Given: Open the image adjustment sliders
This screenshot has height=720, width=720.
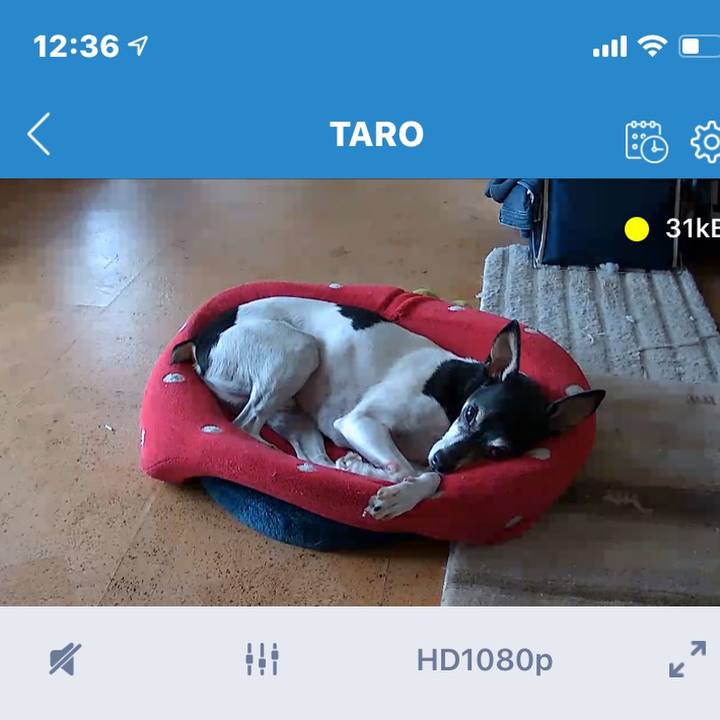Looking at the screenshot, I should [x=262, y=660].
